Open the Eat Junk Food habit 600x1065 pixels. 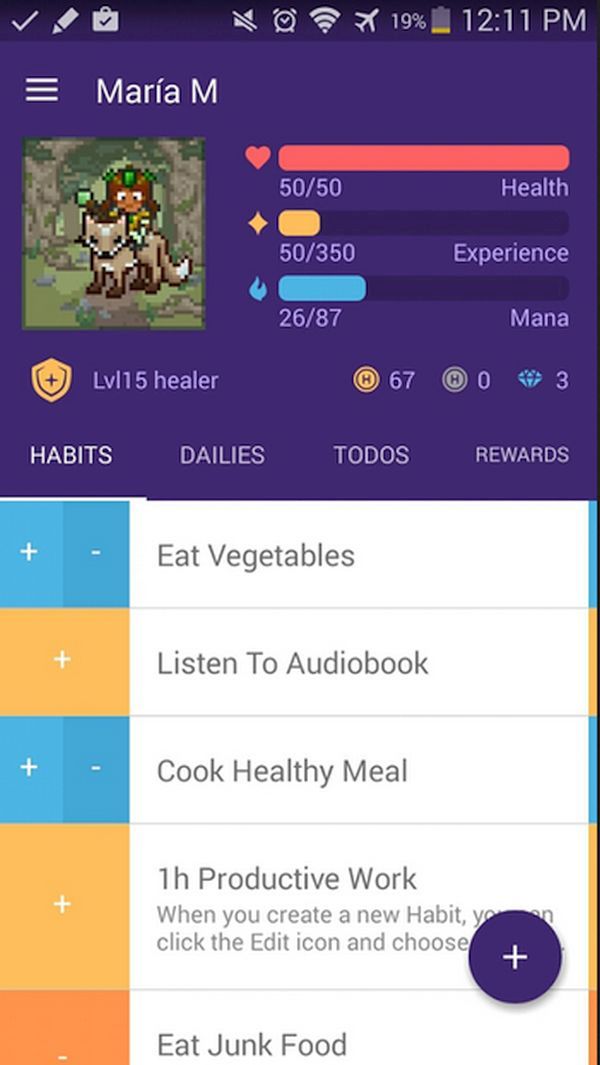coord(359,1028)
